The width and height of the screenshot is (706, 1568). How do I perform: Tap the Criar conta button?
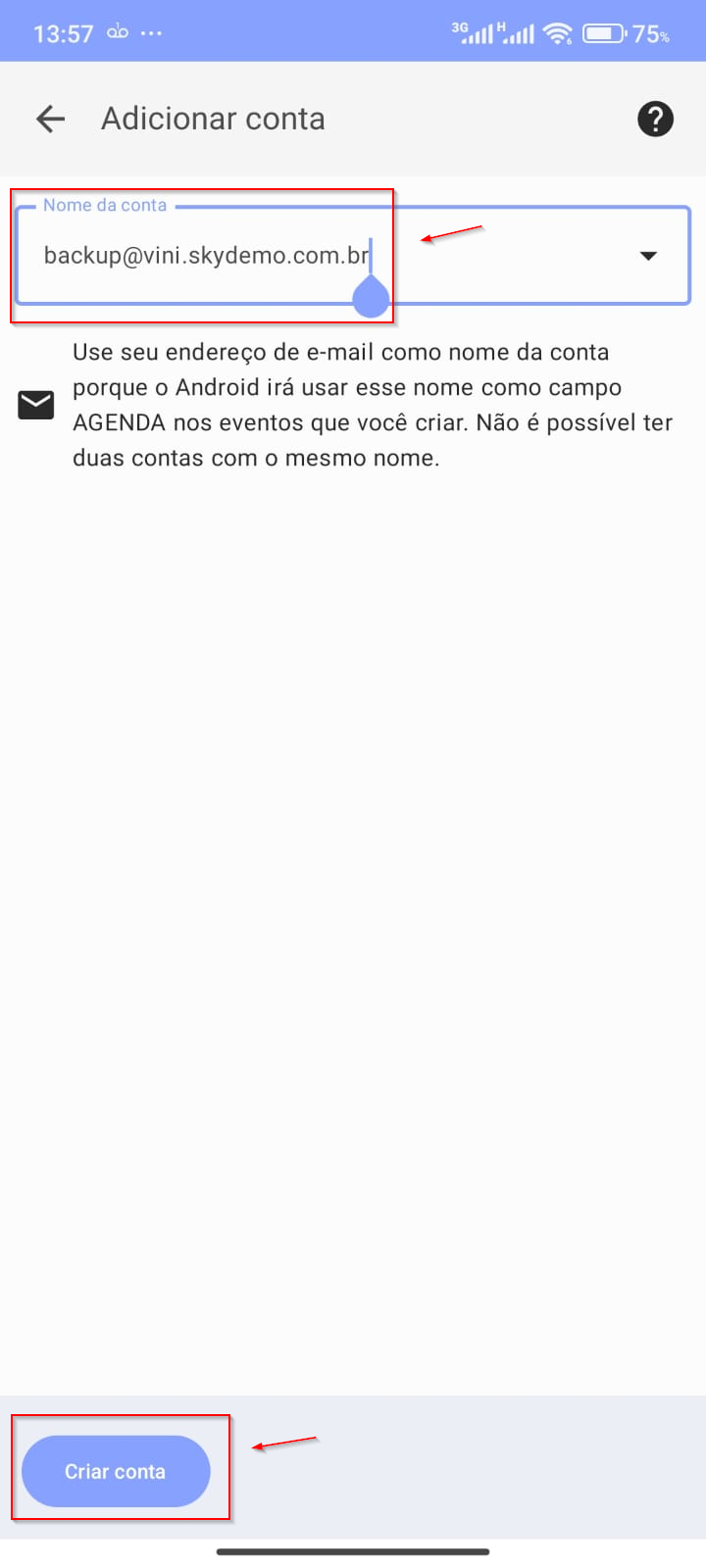point(116,1471)
